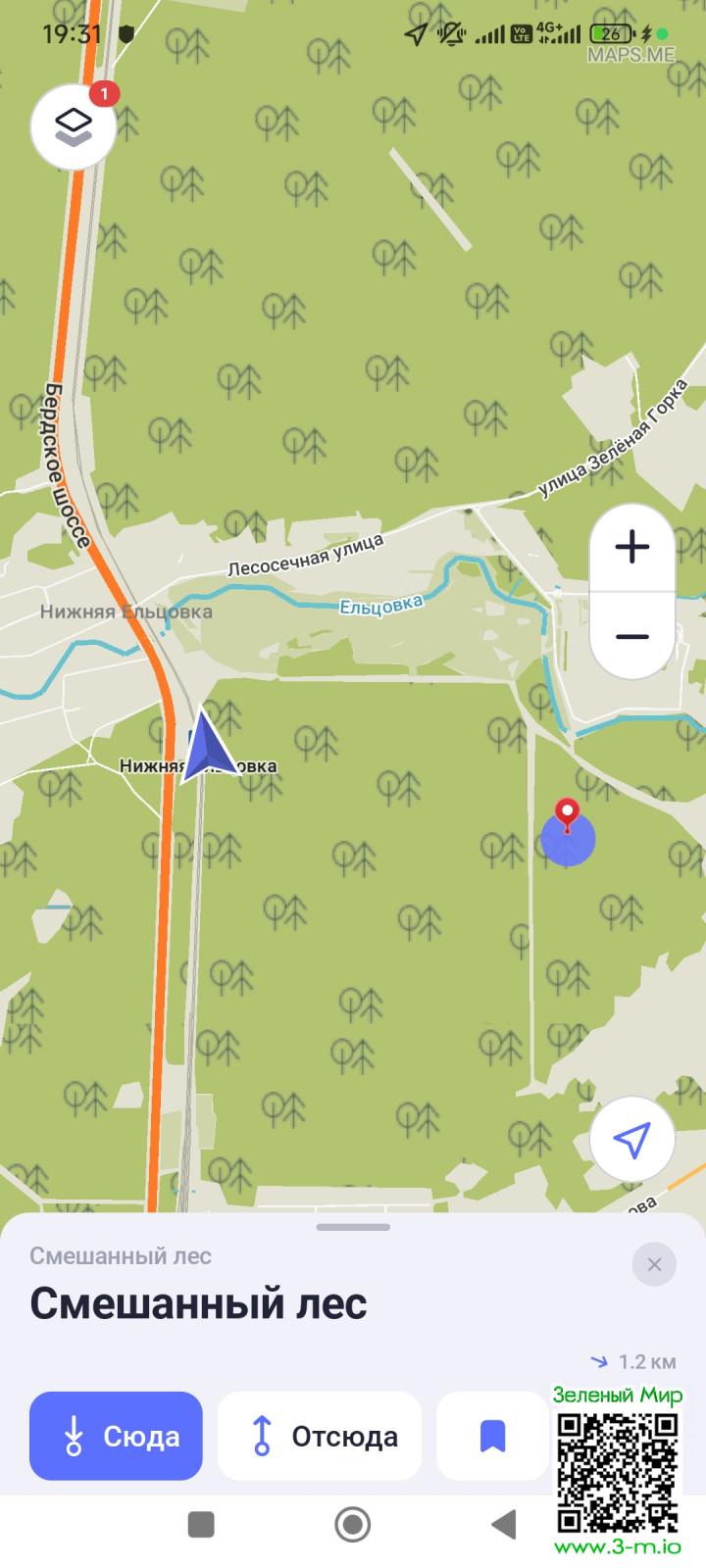Screen dimensions: 706x1568
Task: Zoom out with the minus button
Action: [x=632, y=636]
